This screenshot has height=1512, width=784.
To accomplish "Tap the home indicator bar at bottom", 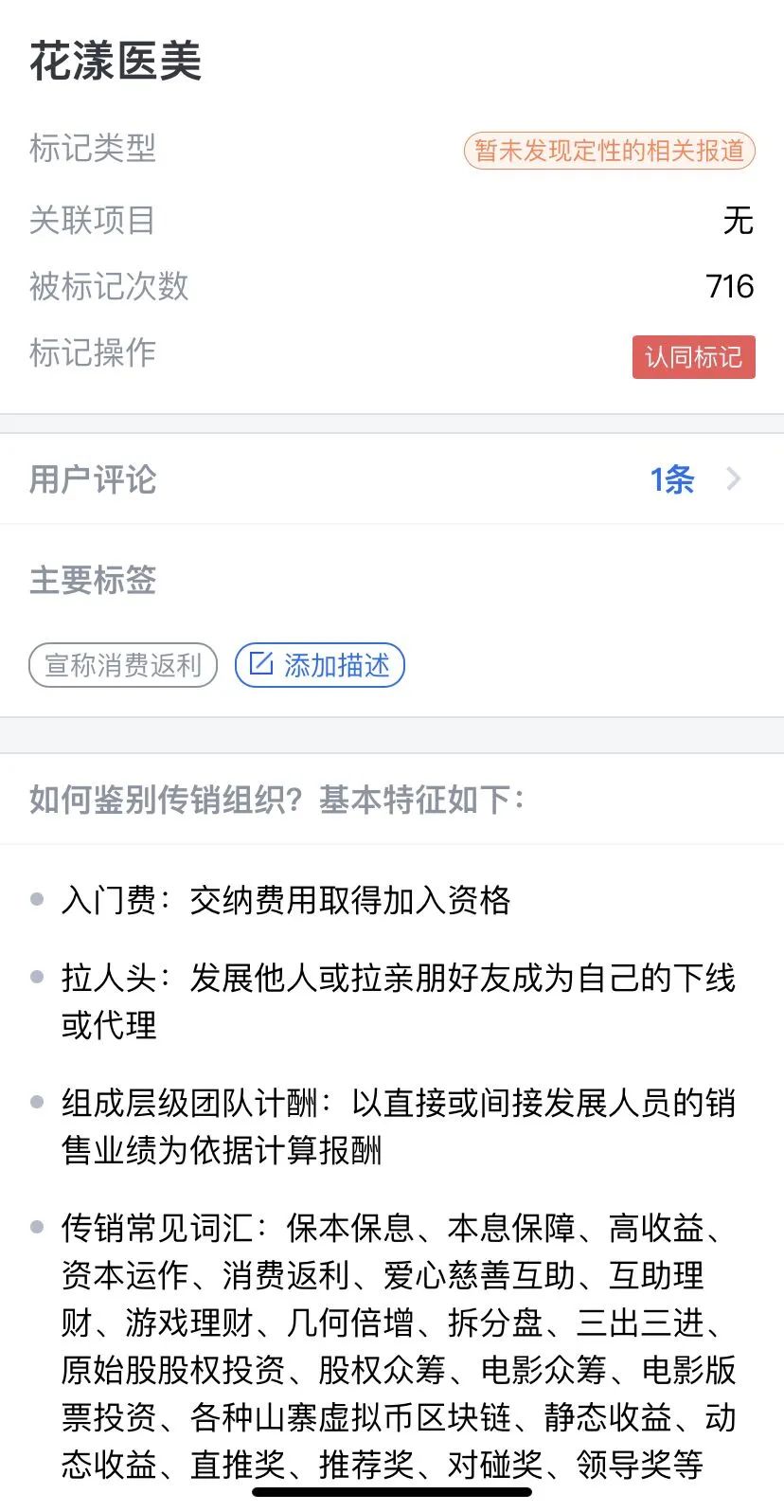I will (x=392, y=1495).
